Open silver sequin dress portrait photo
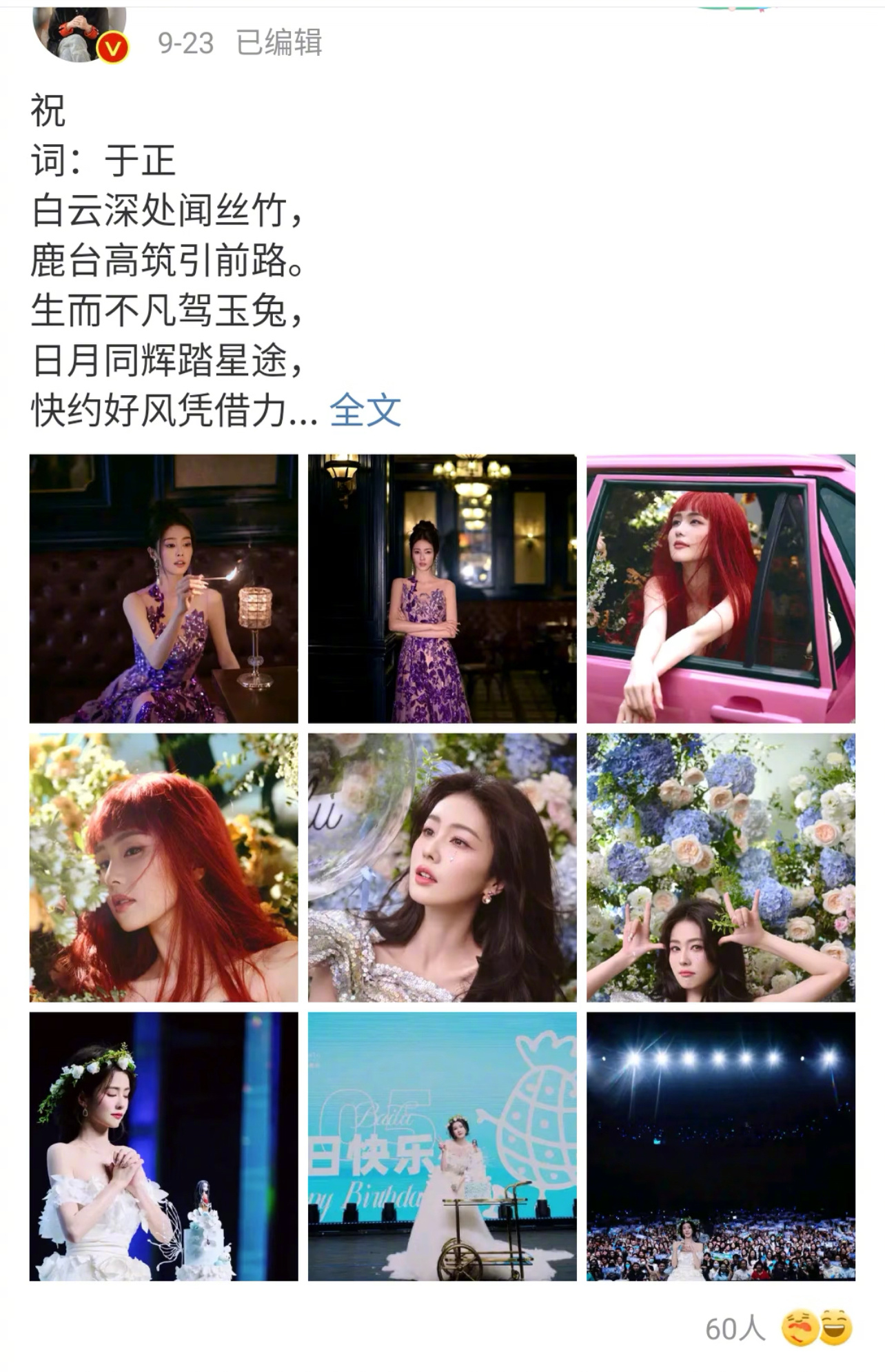Screen dimensions: 885x1372 point(442,867)
